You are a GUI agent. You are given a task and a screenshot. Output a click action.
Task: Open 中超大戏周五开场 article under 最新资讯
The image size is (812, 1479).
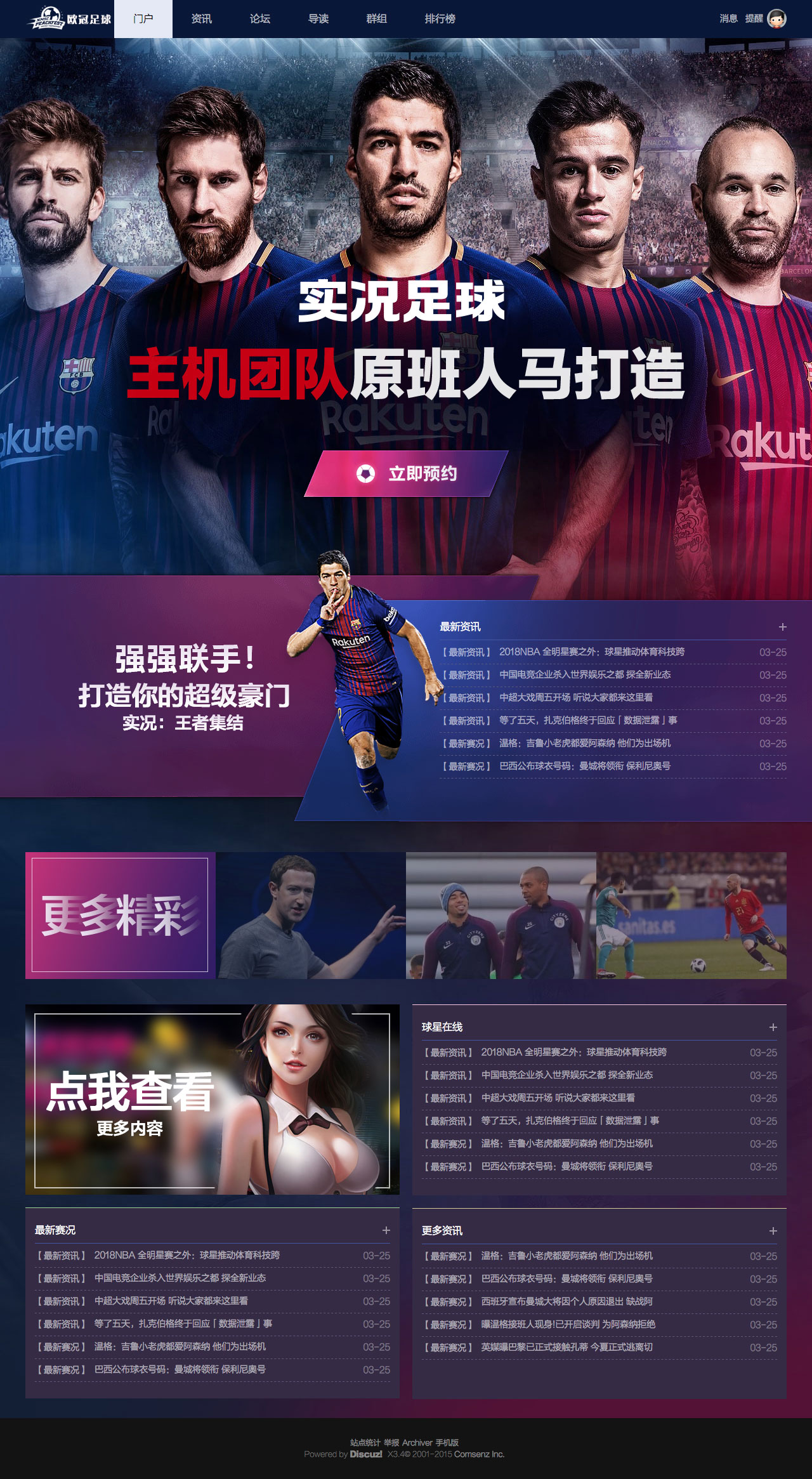[575, 697]
